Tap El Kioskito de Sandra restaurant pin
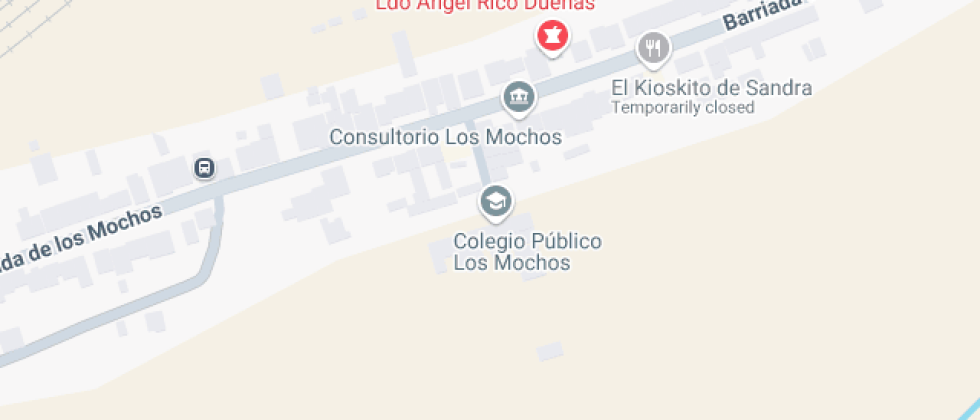 (653, 47)
